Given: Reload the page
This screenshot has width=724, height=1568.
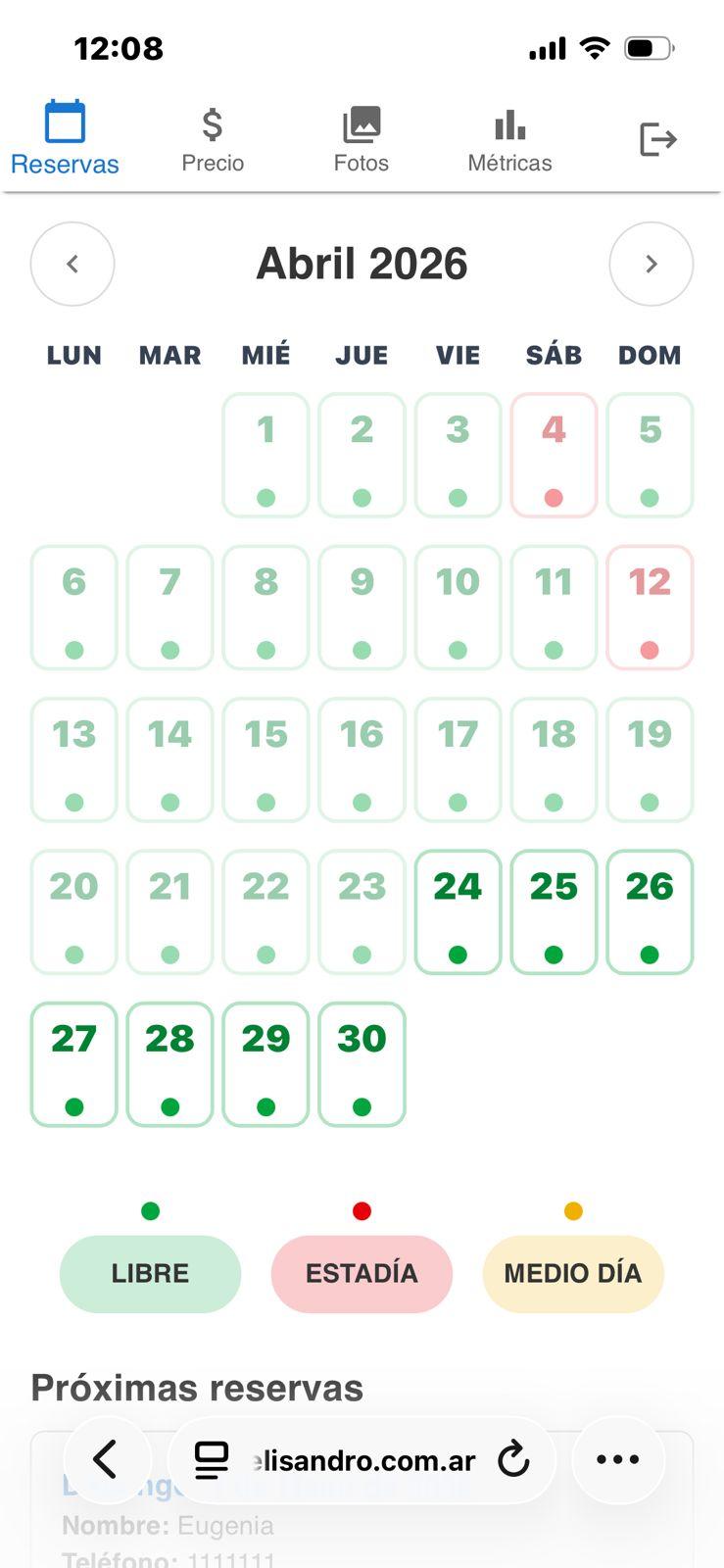Looking at the screenshot, I should click(513, 1459).
